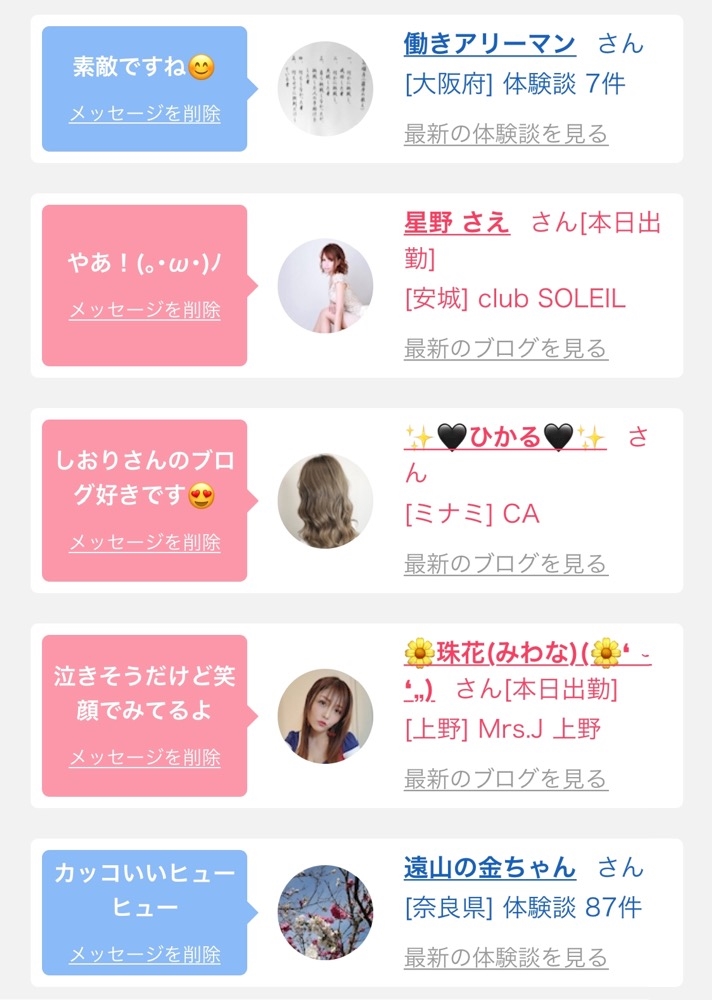View 星野 さえ's latest blog
The width and height of the screenshot is (712, 1000).
pyautogui.click(x=505, y=349)
